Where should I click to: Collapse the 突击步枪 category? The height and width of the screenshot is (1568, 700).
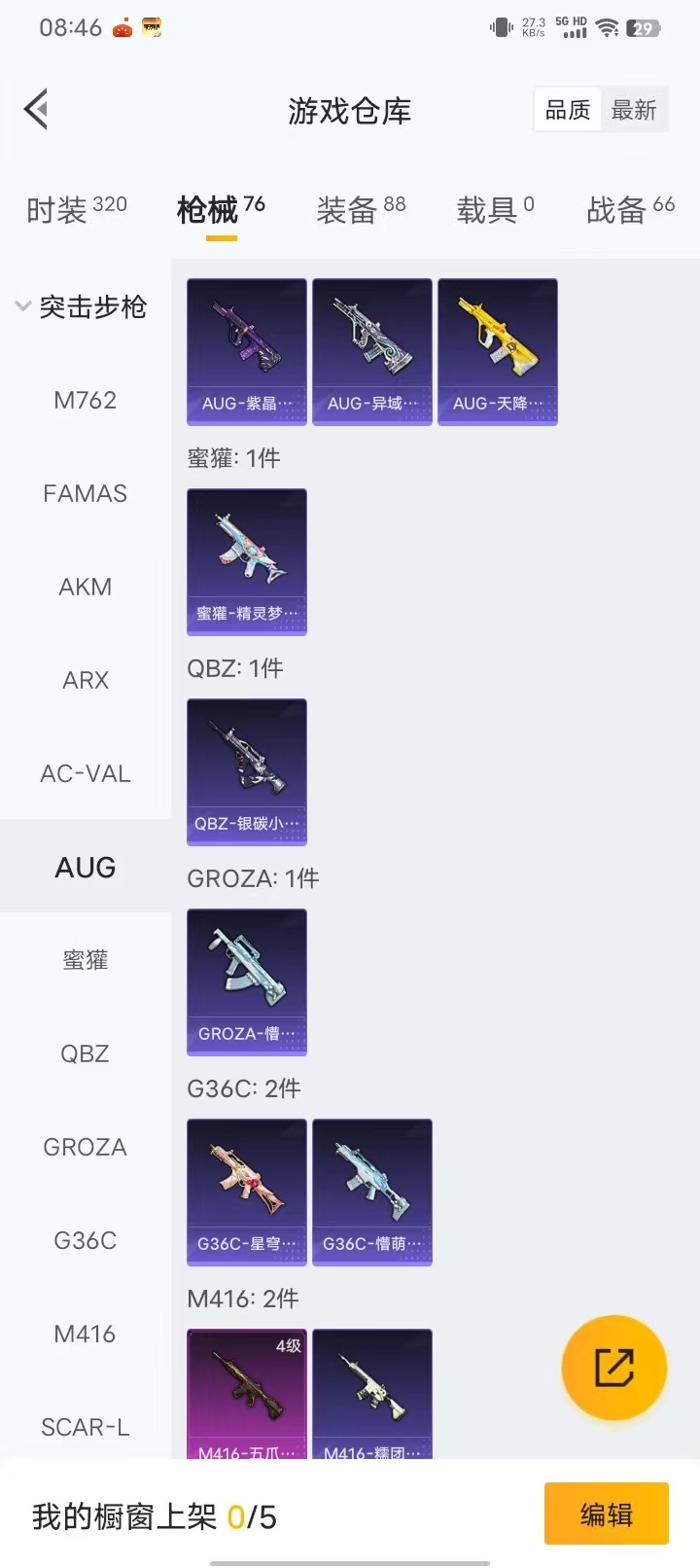pos(82,307)
